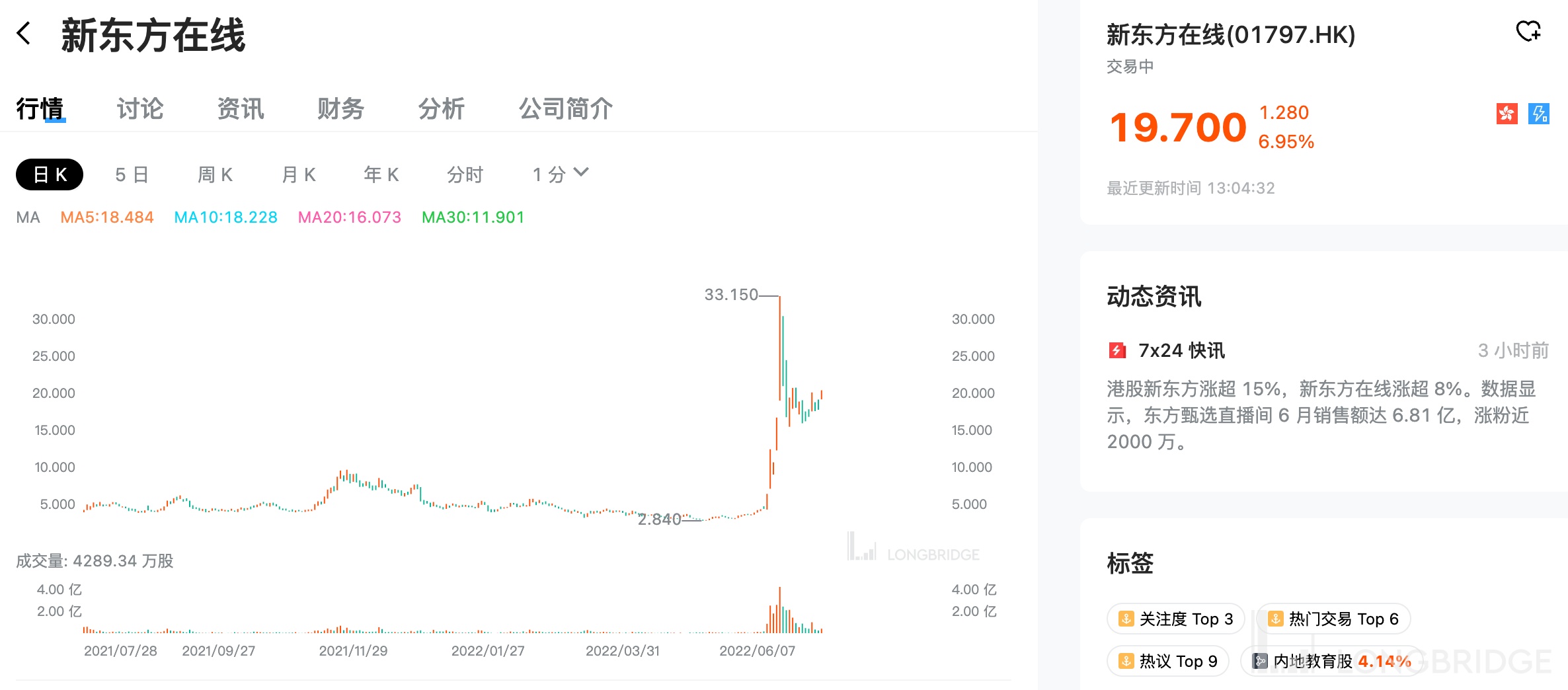This screenshot has width=1568, height=690.
Task: Open the 财务 tab
Action: (340, 108)
